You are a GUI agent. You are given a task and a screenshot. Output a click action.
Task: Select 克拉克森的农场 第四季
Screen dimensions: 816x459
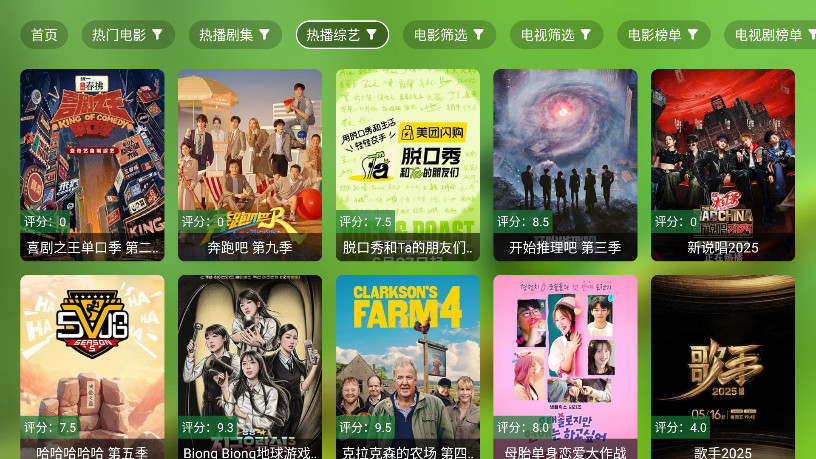pyautogui.click(x=407, y=366)
